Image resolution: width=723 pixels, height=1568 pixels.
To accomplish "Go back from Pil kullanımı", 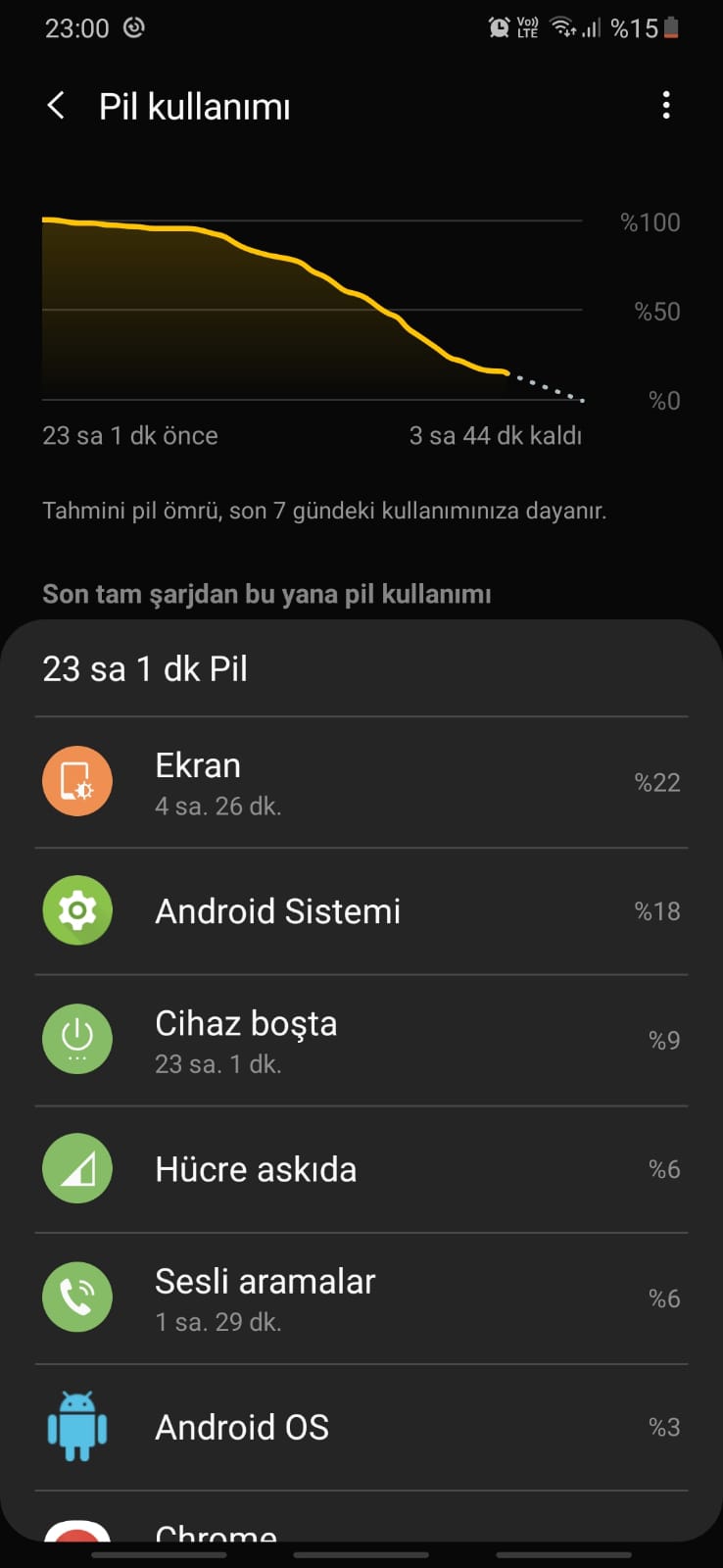I will click(x=57, y=106).
